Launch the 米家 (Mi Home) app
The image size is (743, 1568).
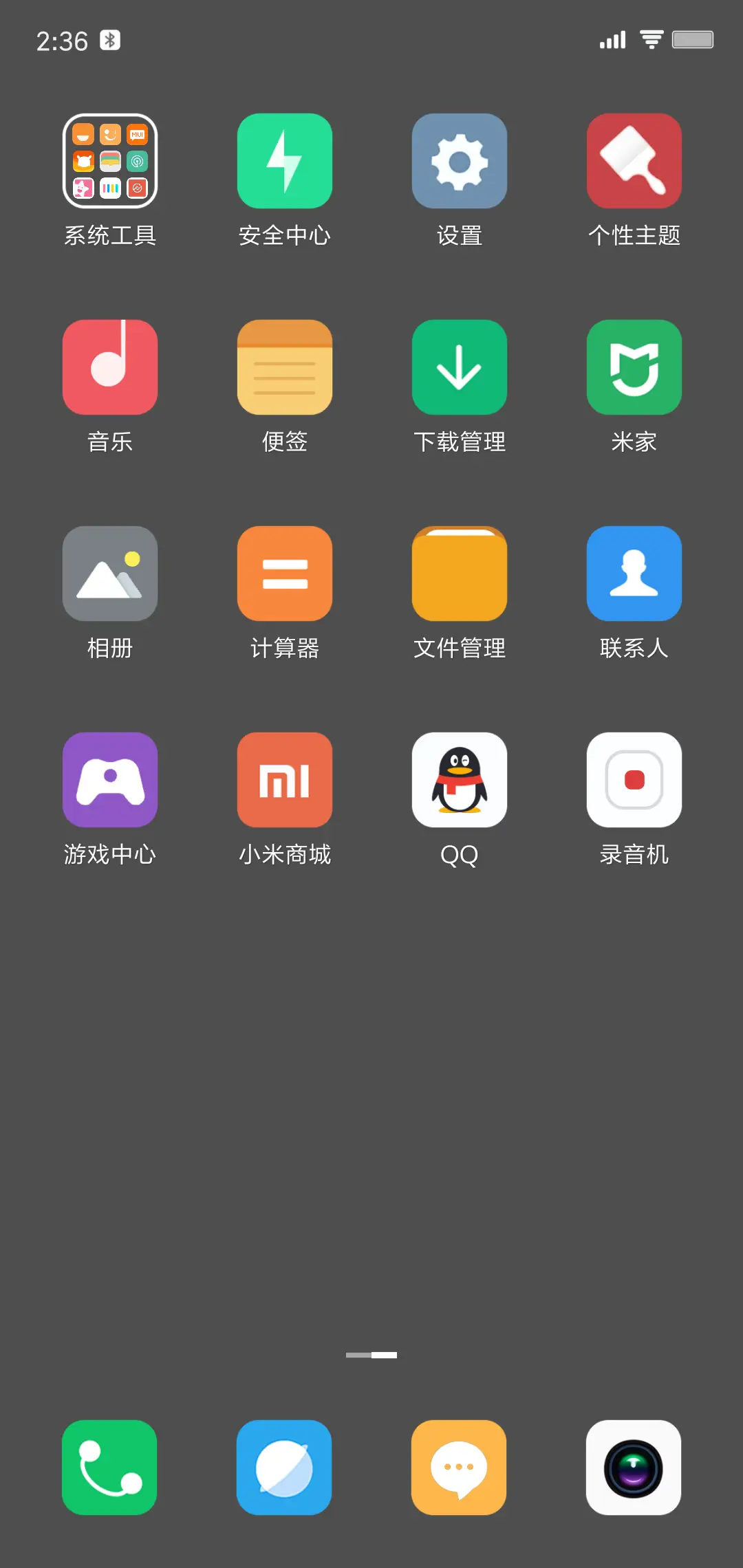point(634,367)
